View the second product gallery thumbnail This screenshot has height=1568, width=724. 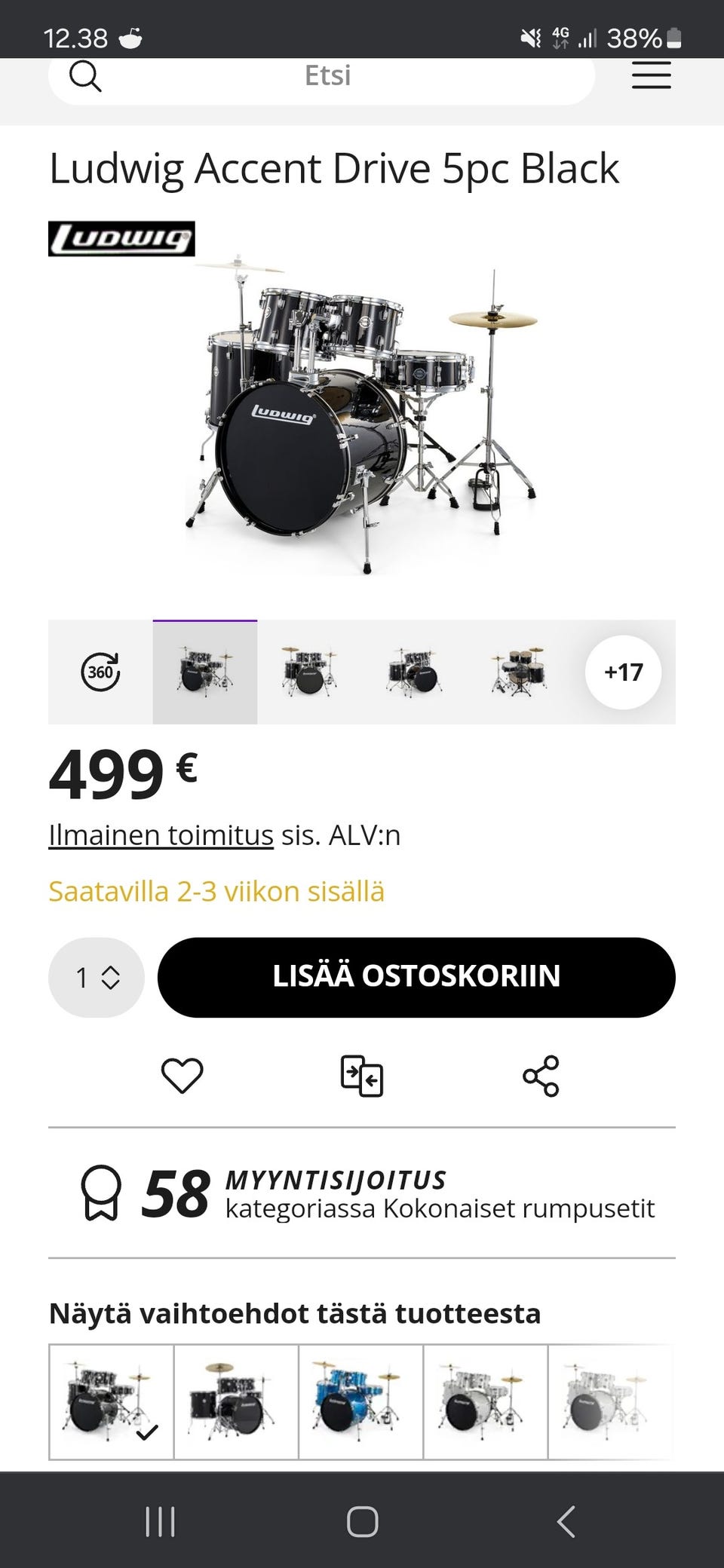click(x=310, y=672)
